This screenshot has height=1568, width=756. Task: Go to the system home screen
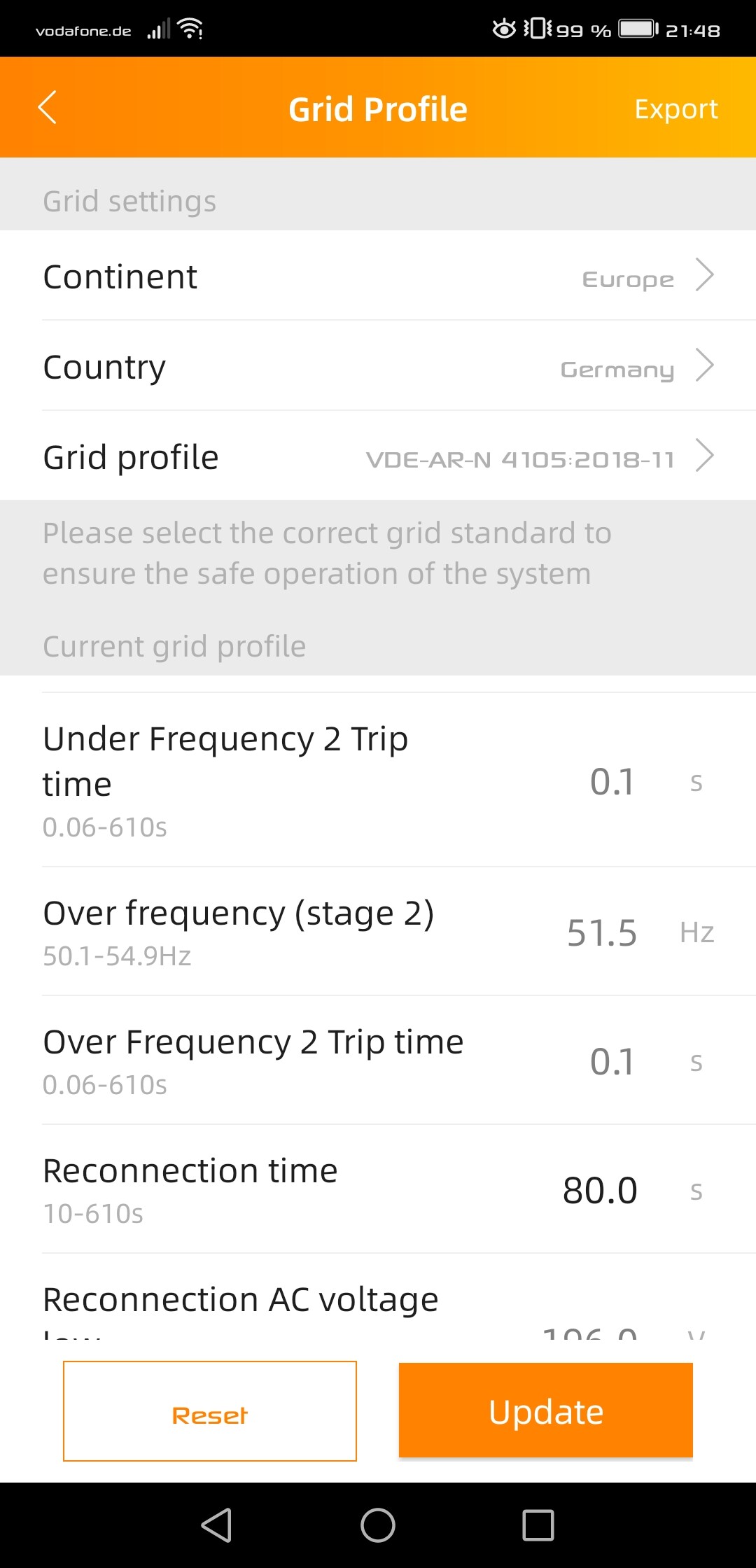[378, 1525]
